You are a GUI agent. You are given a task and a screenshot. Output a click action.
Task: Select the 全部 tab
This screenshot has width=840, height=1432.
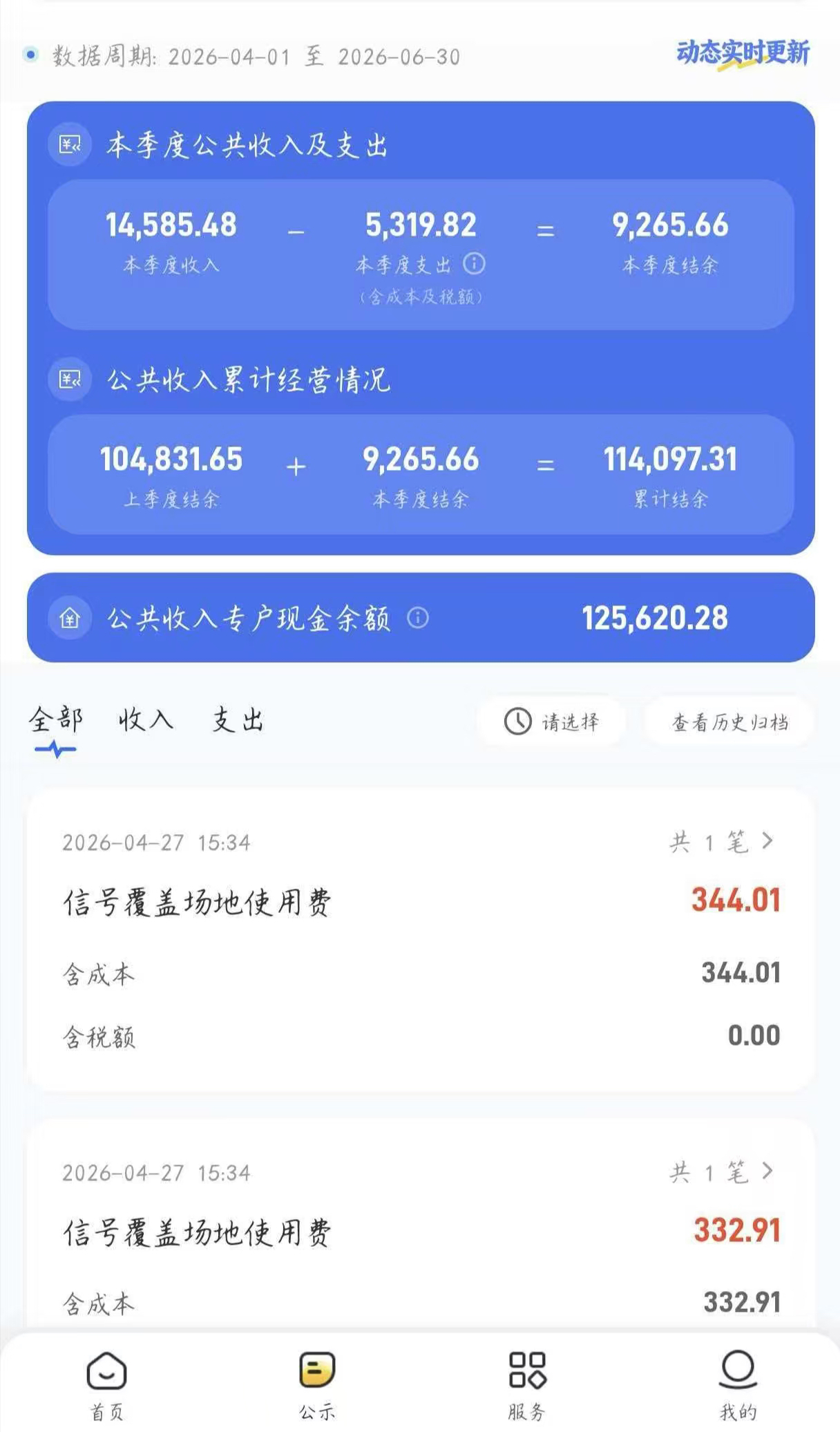(x=55, y=720)
